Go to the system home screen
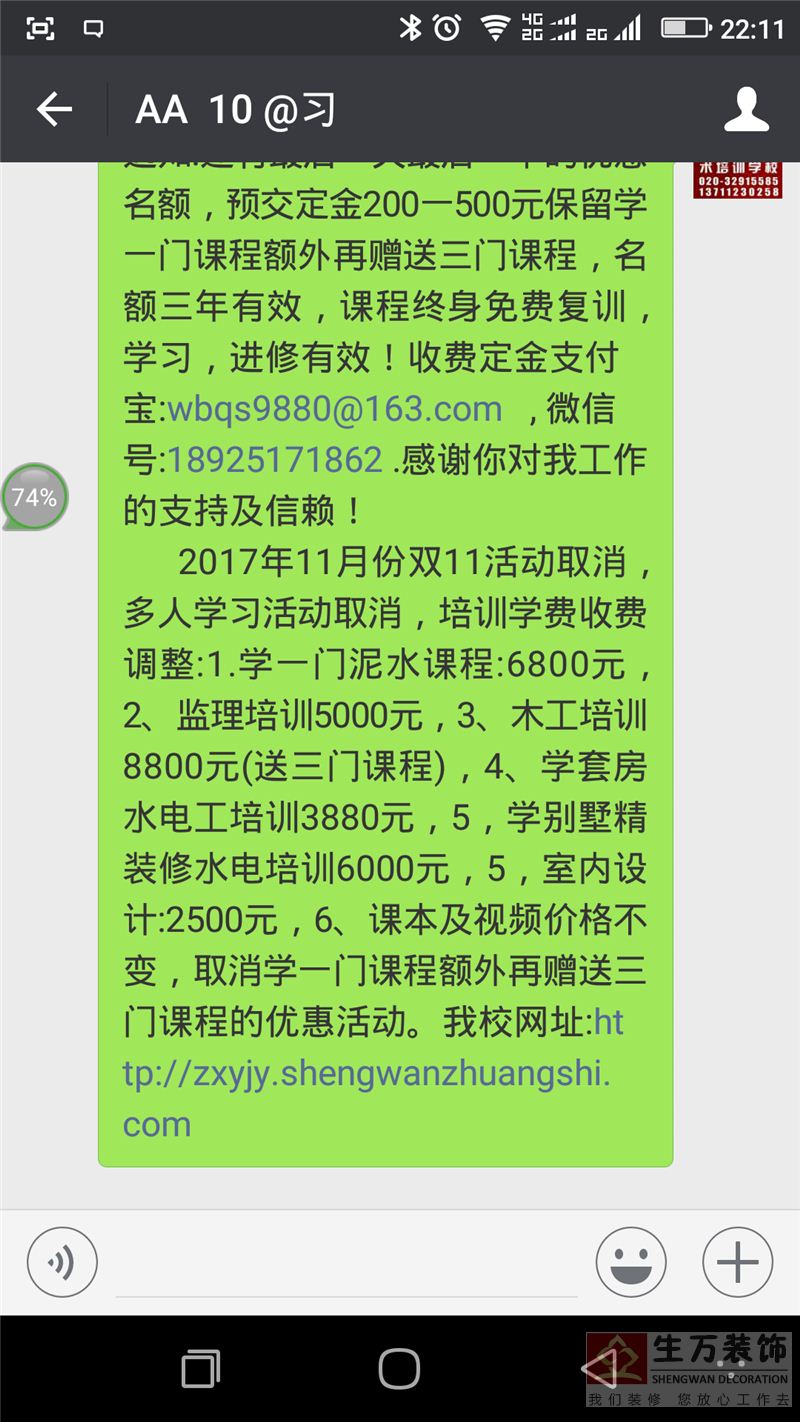This screenshot has width=800, height=1422. click(x=399, y=1367)
